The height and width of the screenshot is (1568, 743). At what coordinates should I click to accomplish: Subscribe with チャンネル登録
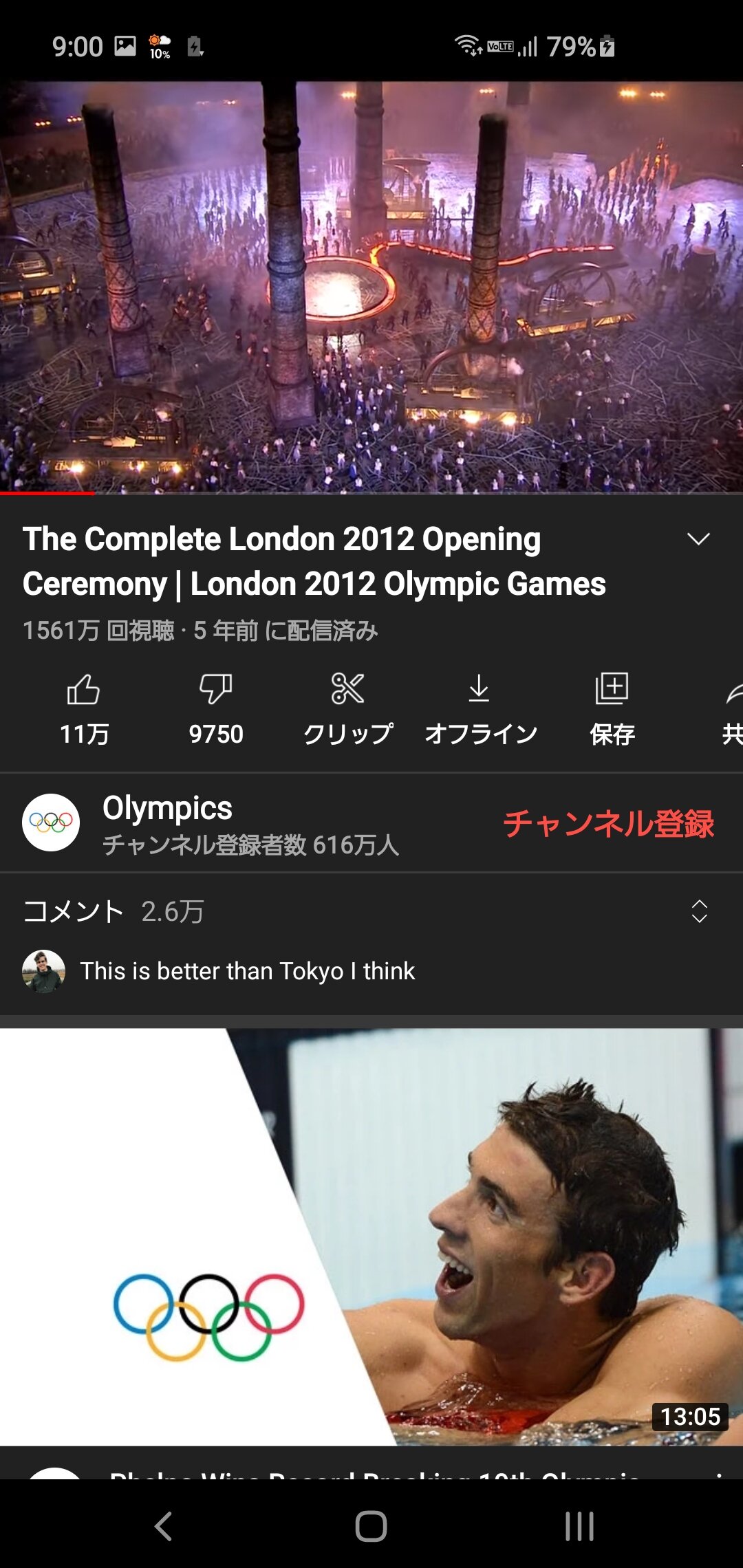609,823
